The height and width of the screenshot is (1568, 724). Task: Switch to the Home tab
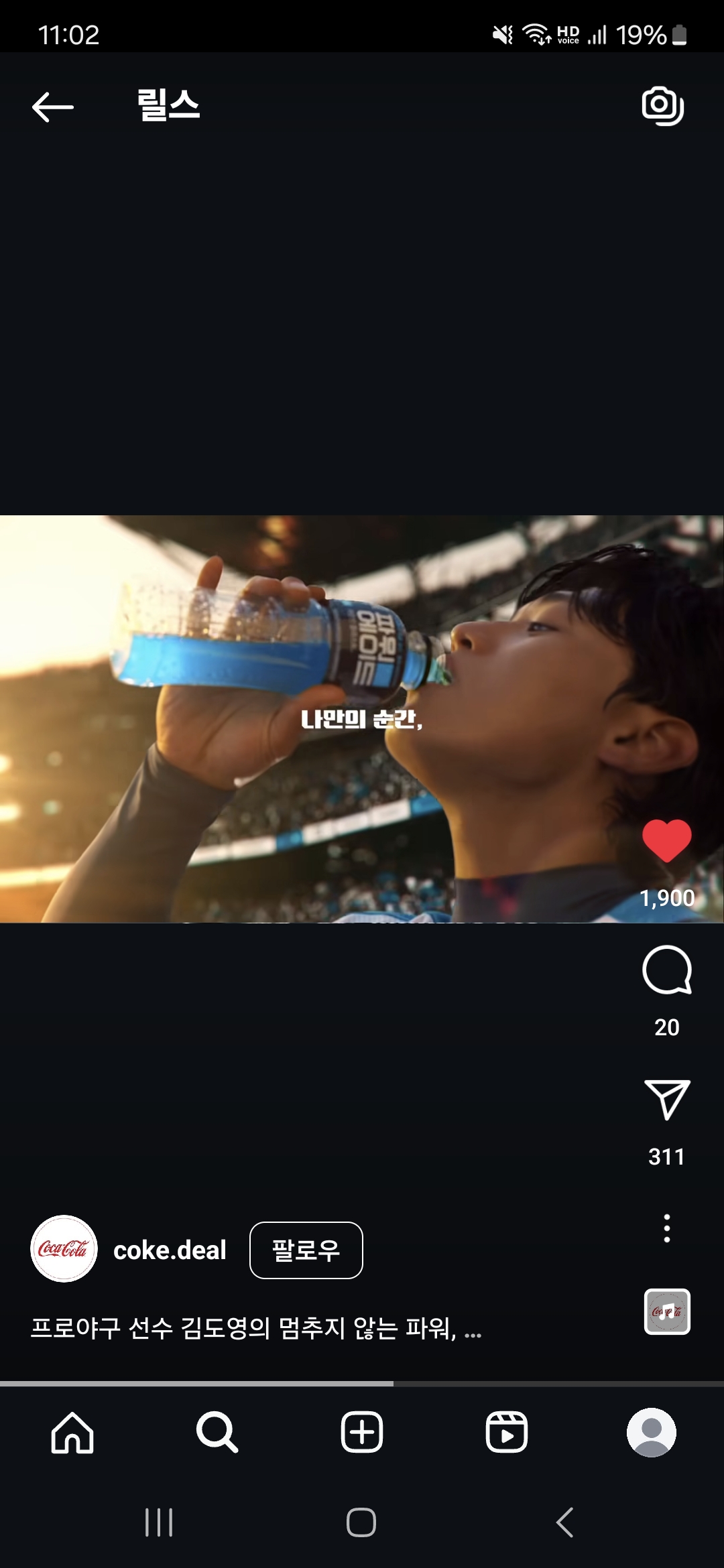[72, 1433]
